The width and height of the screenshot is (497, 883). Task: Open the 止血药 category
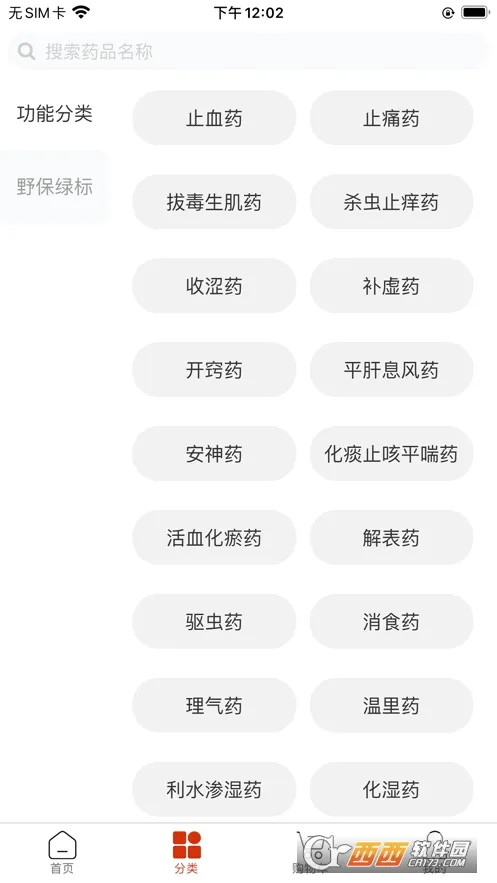click(x=214, y=118)
